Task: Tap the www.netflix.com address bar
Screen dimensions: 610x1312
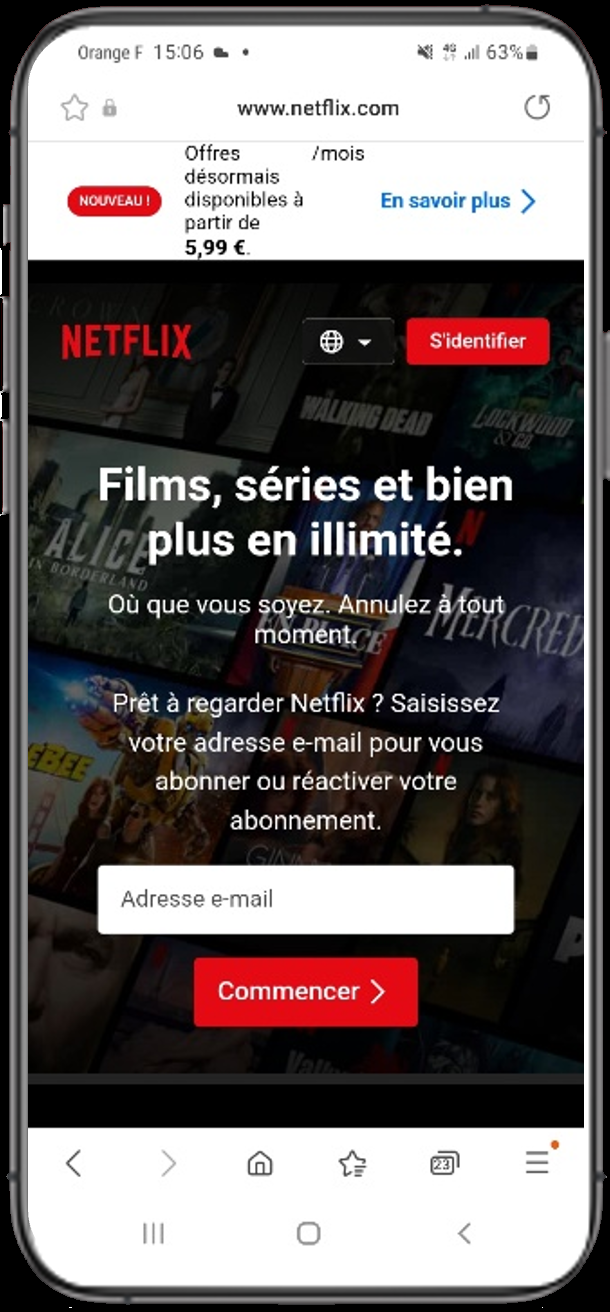Action: (x=317, y=109)
